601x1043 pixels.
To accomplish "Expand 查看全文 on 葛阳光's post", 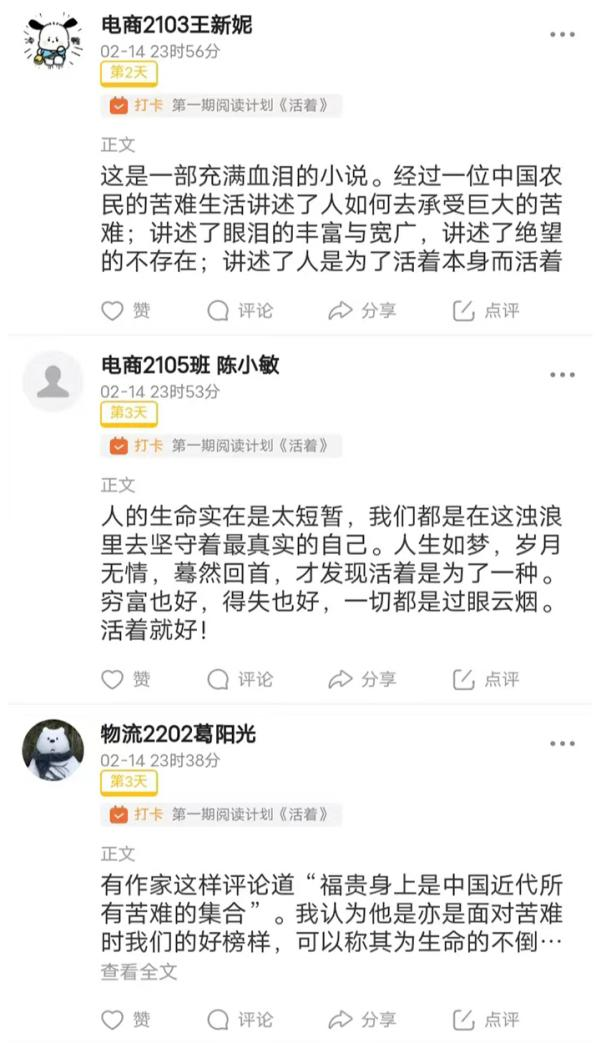I will [138, 971].
